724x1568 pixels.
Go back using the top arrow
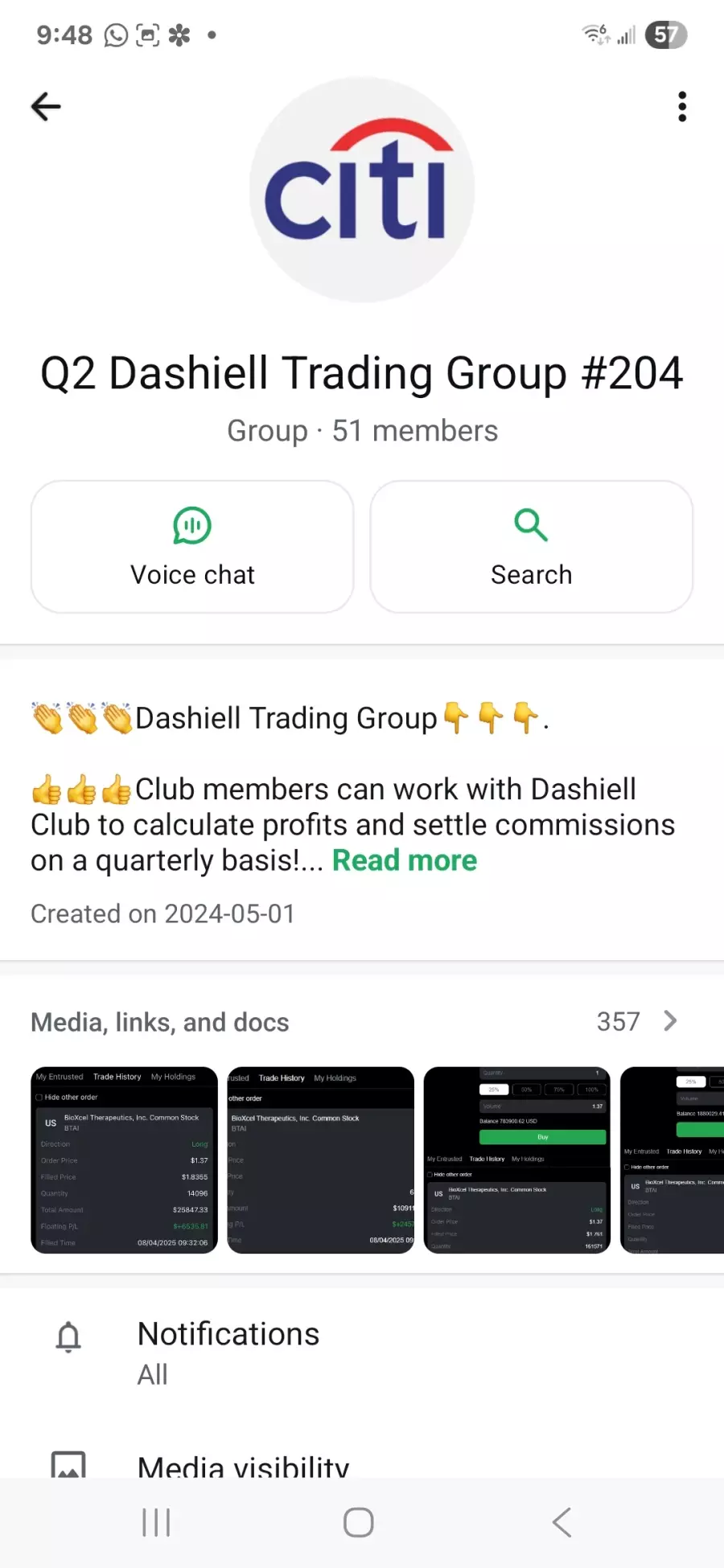tap(46, 106)
